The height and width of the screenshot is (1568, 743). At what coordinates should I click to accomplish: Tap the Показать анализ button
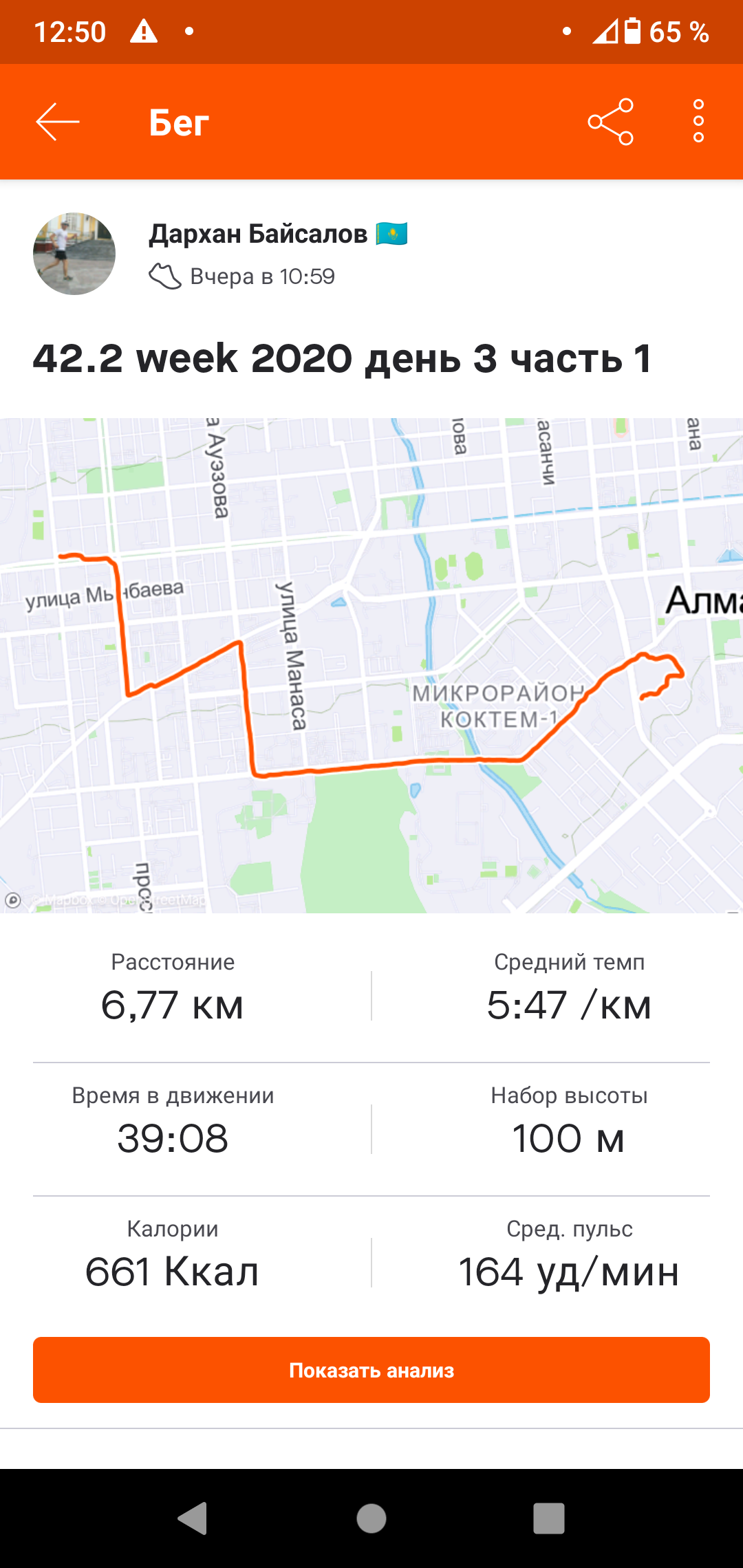(x=371, y=1370)
